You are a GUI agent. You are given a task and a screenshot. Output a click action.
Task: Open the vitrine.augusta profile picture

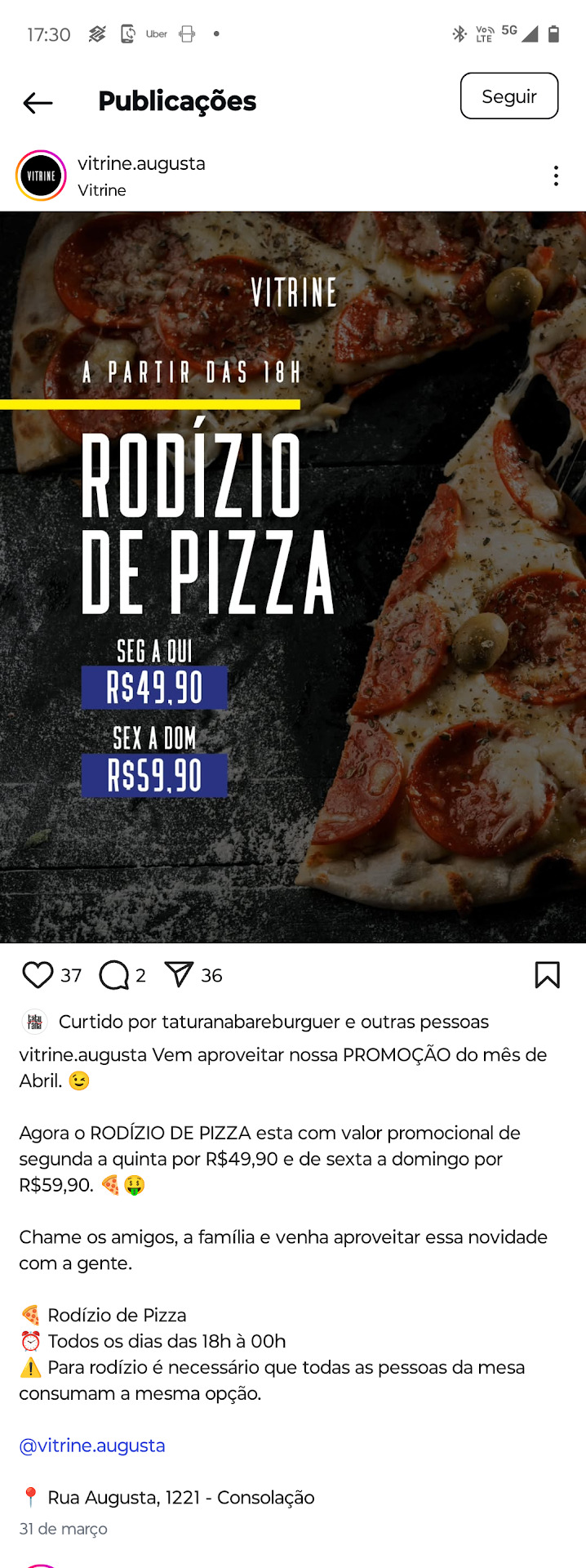tap(41, 176)
